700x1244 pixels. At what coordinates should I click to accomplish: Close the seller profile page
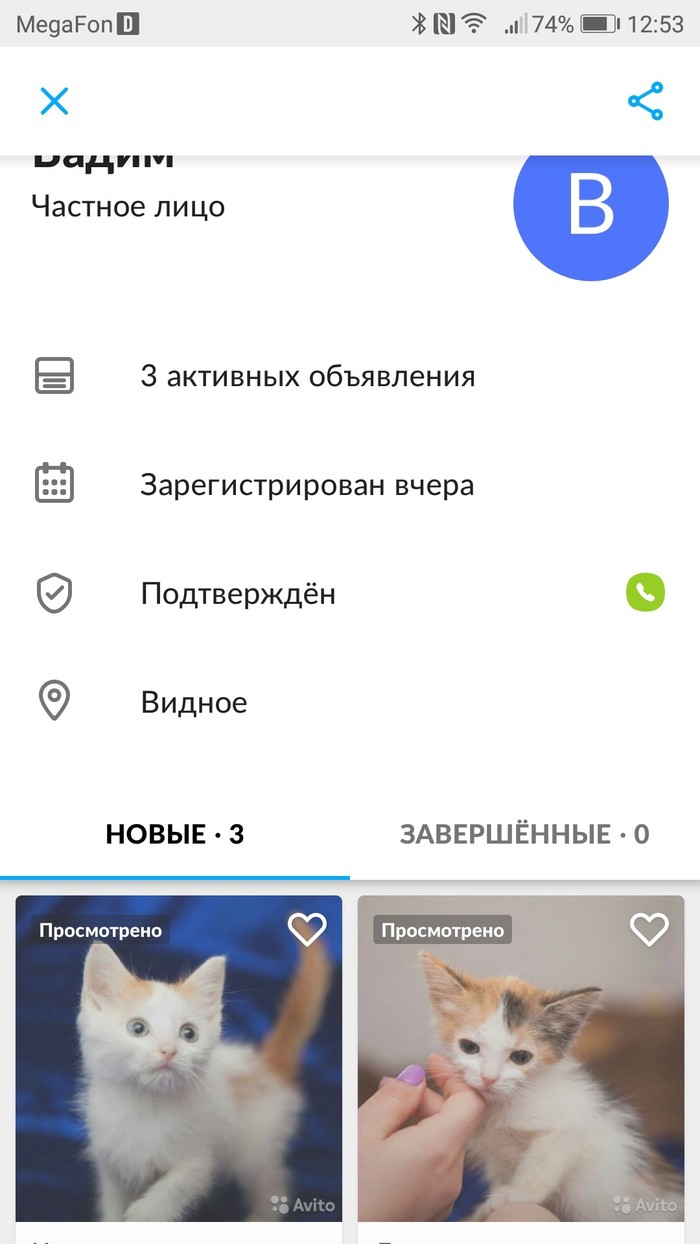(54, 101)
